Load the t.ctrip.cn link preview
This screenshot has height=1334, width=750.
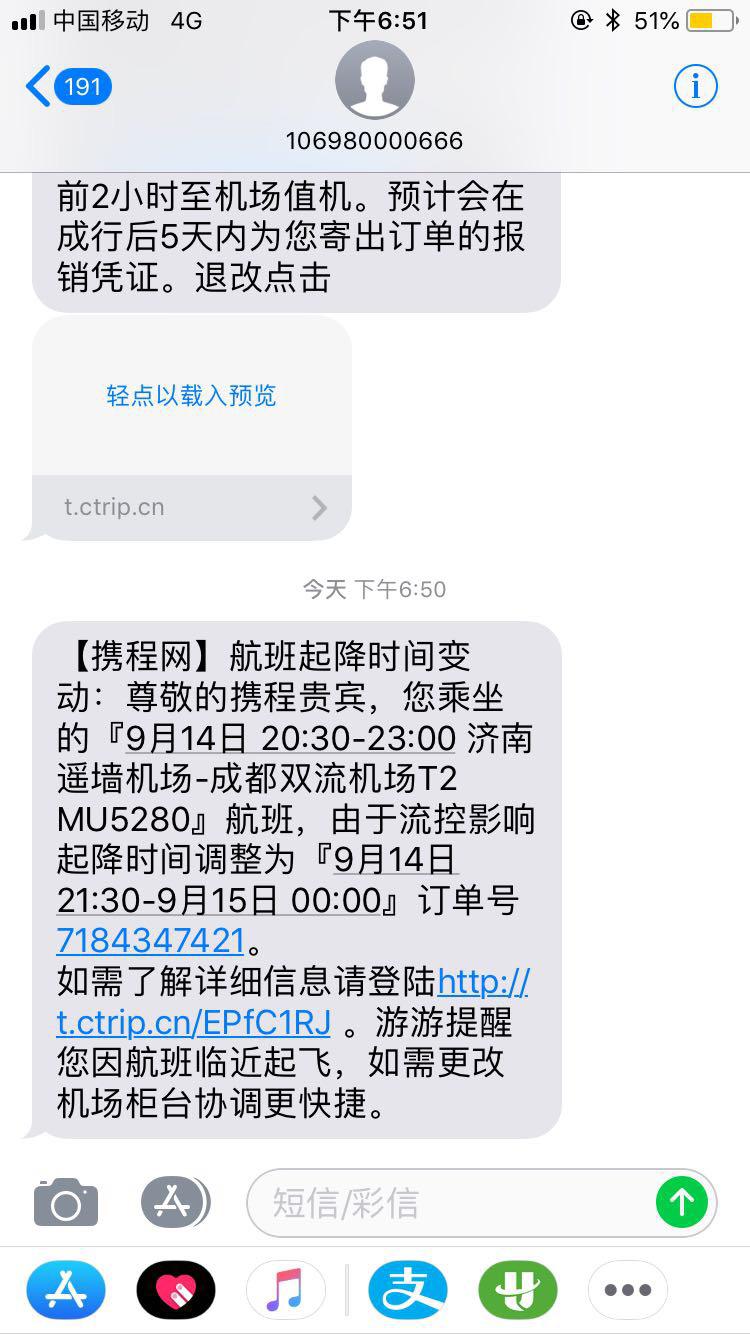coord(191,396)
